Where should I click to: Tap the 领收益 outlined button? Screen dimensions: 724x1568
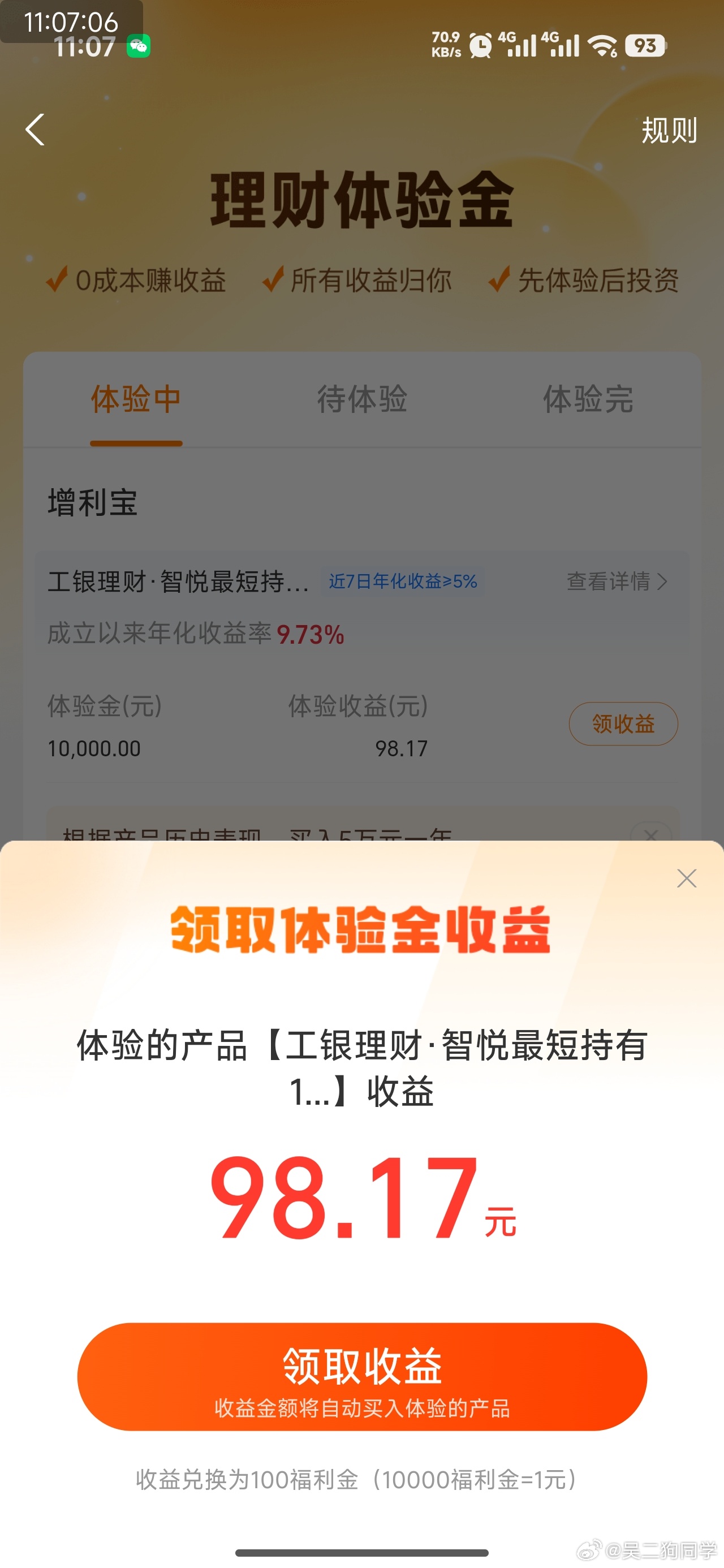pyautogui.click(x=623, y=723)
